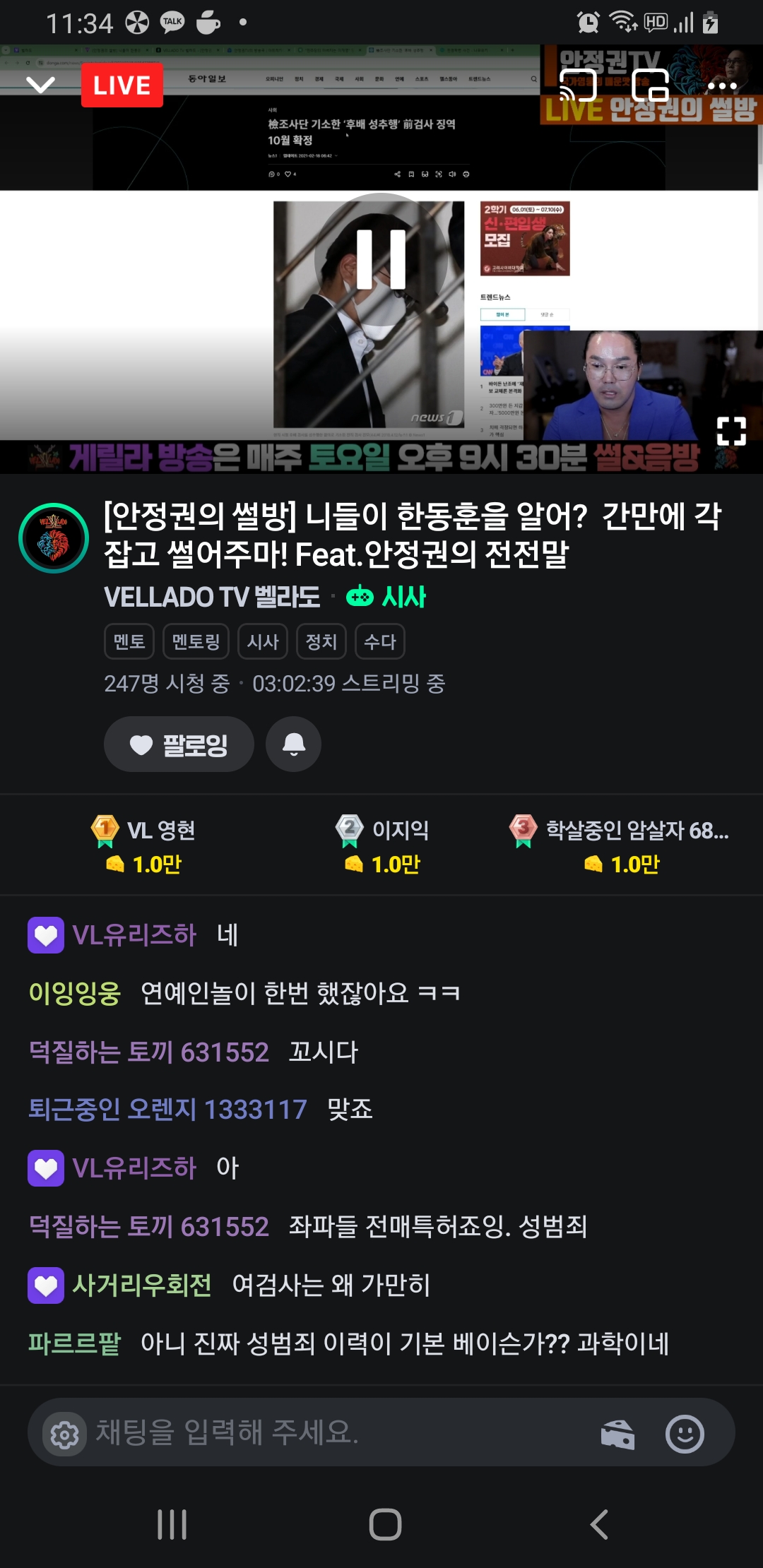763x1568 pixels.
Task: Select the 멘토링 tag chip
Action: coord(196,641)
